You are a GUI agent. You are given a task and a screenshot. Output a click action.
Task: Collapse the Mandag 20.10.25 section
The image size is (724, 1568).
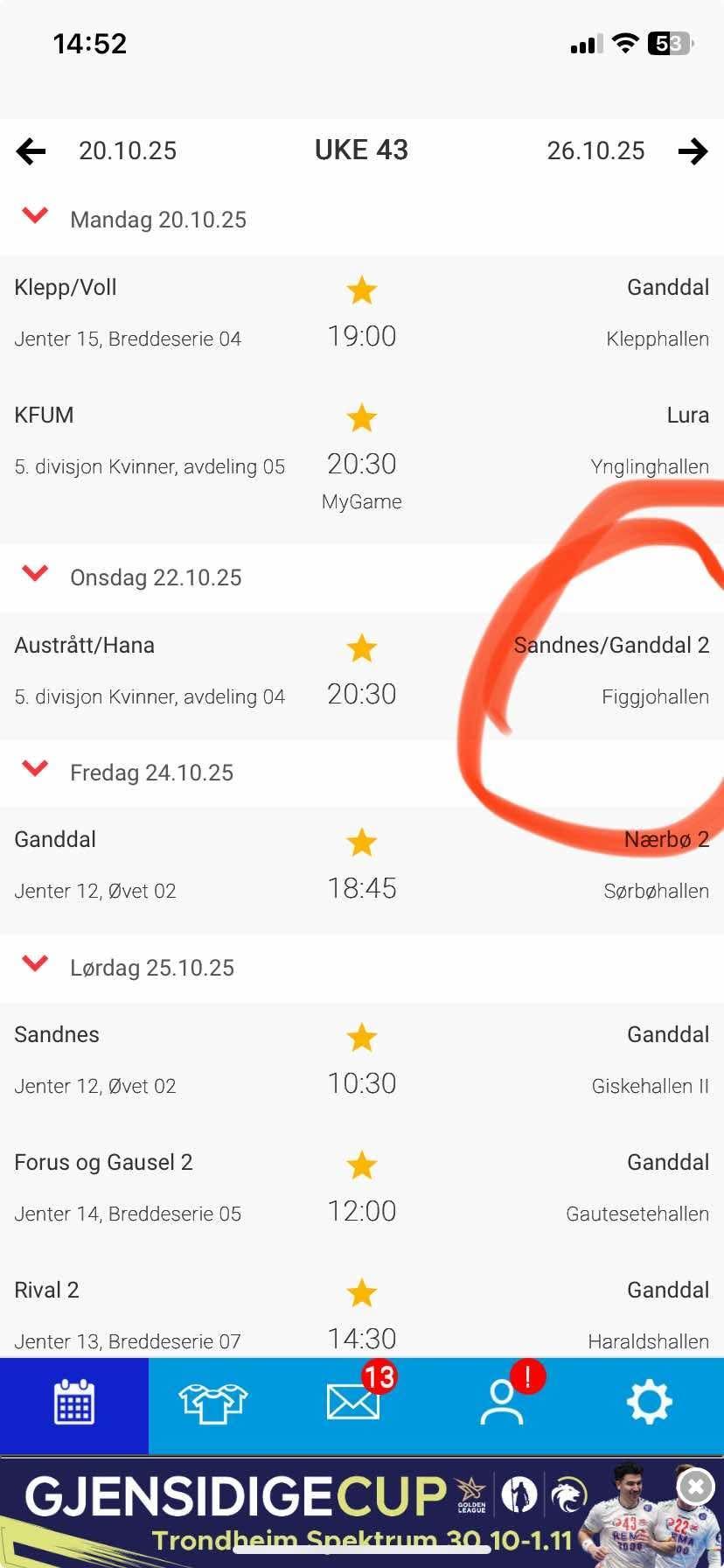tap(35, 216)
